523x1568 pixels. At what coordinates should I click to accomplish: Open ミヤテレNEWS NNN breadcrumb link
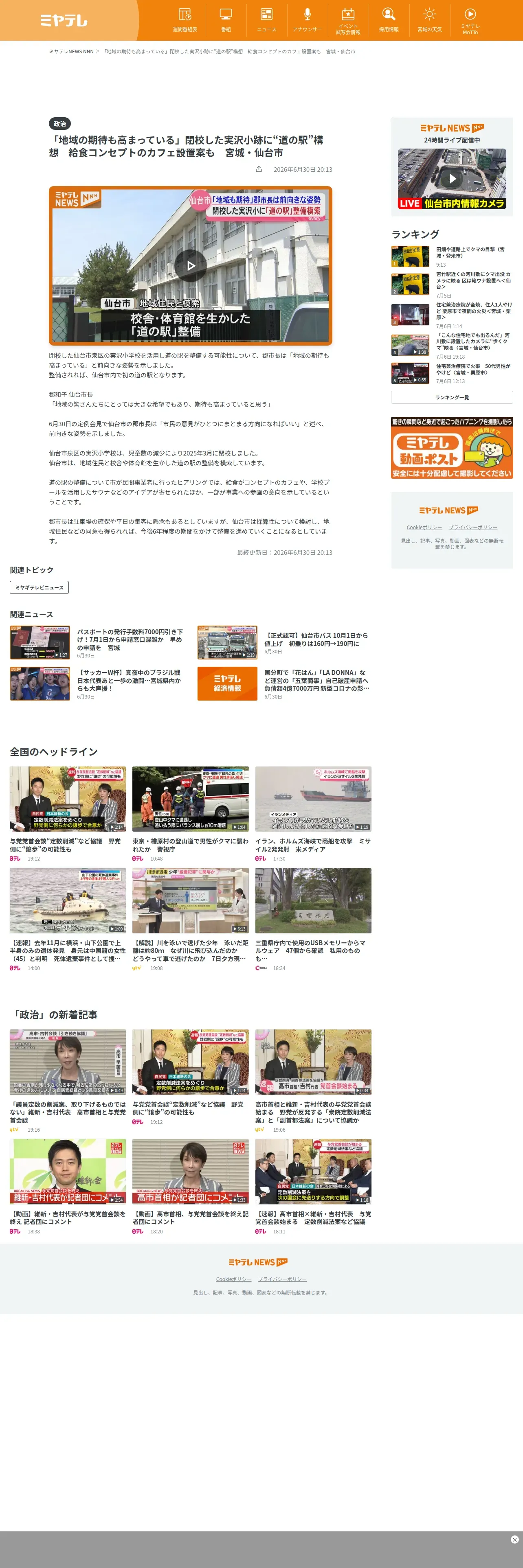[x=71, y=52]
